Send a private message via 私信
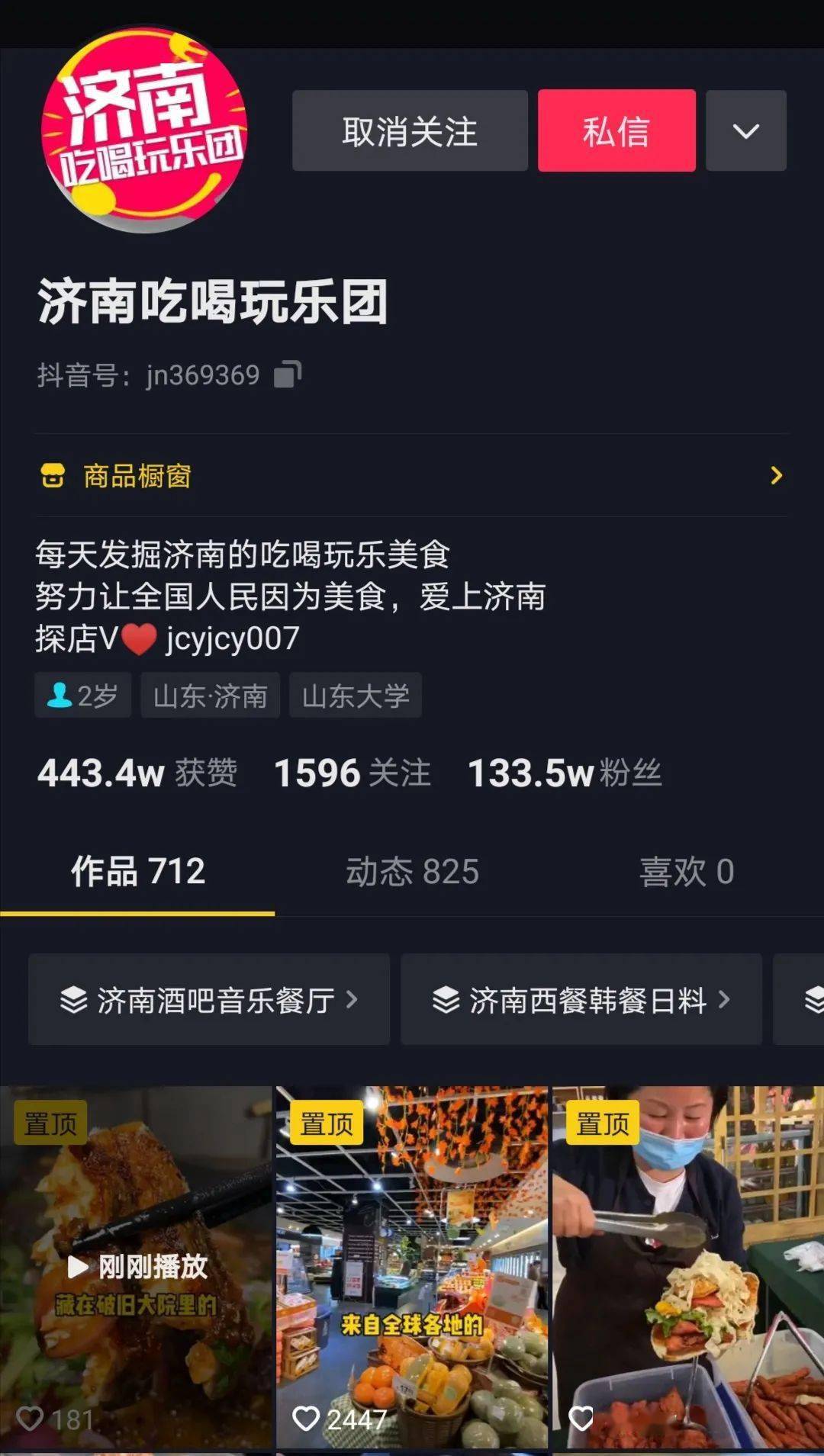Image resolution: width=824 pixels, height=1456 pixels. [616, 131]
